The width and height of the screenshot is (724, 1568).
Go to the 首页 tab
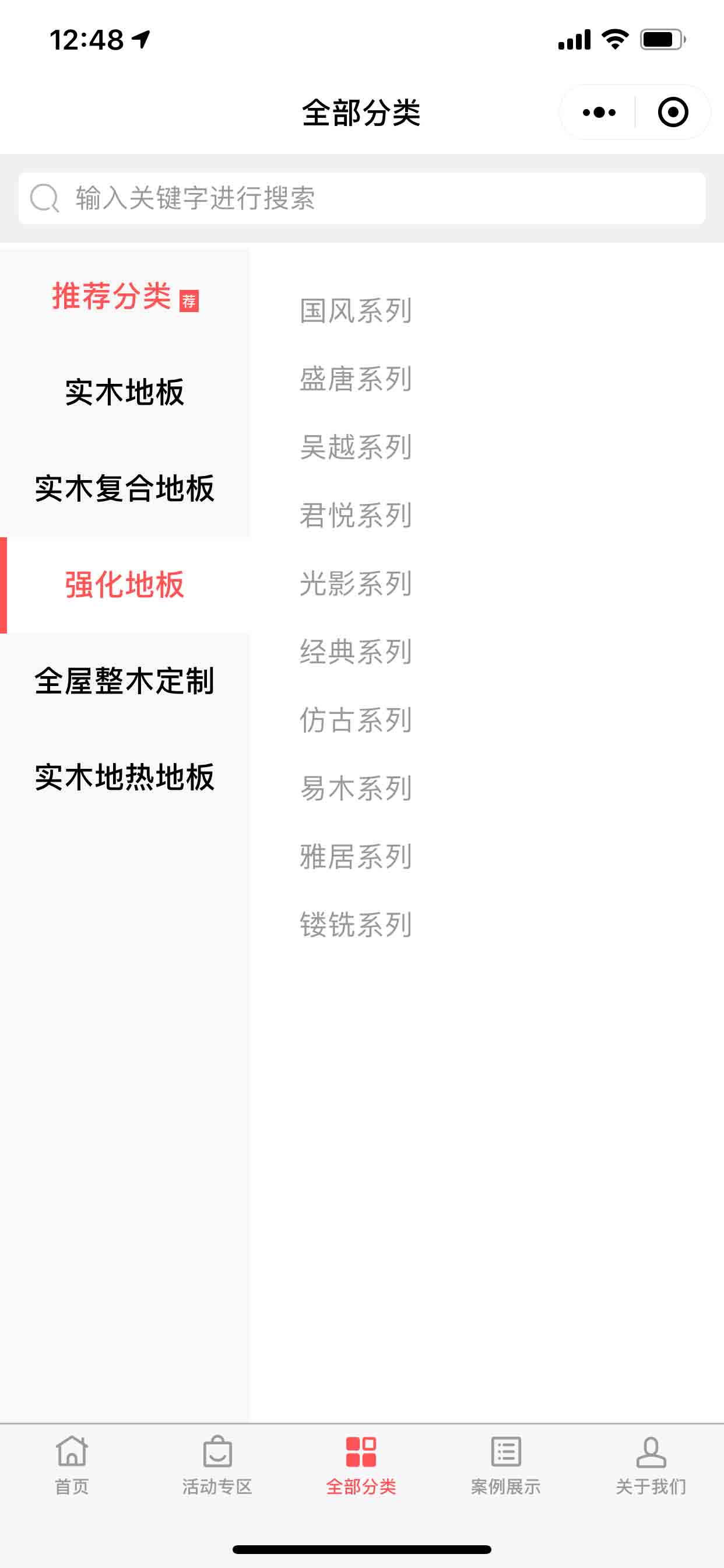point(72,1466)
